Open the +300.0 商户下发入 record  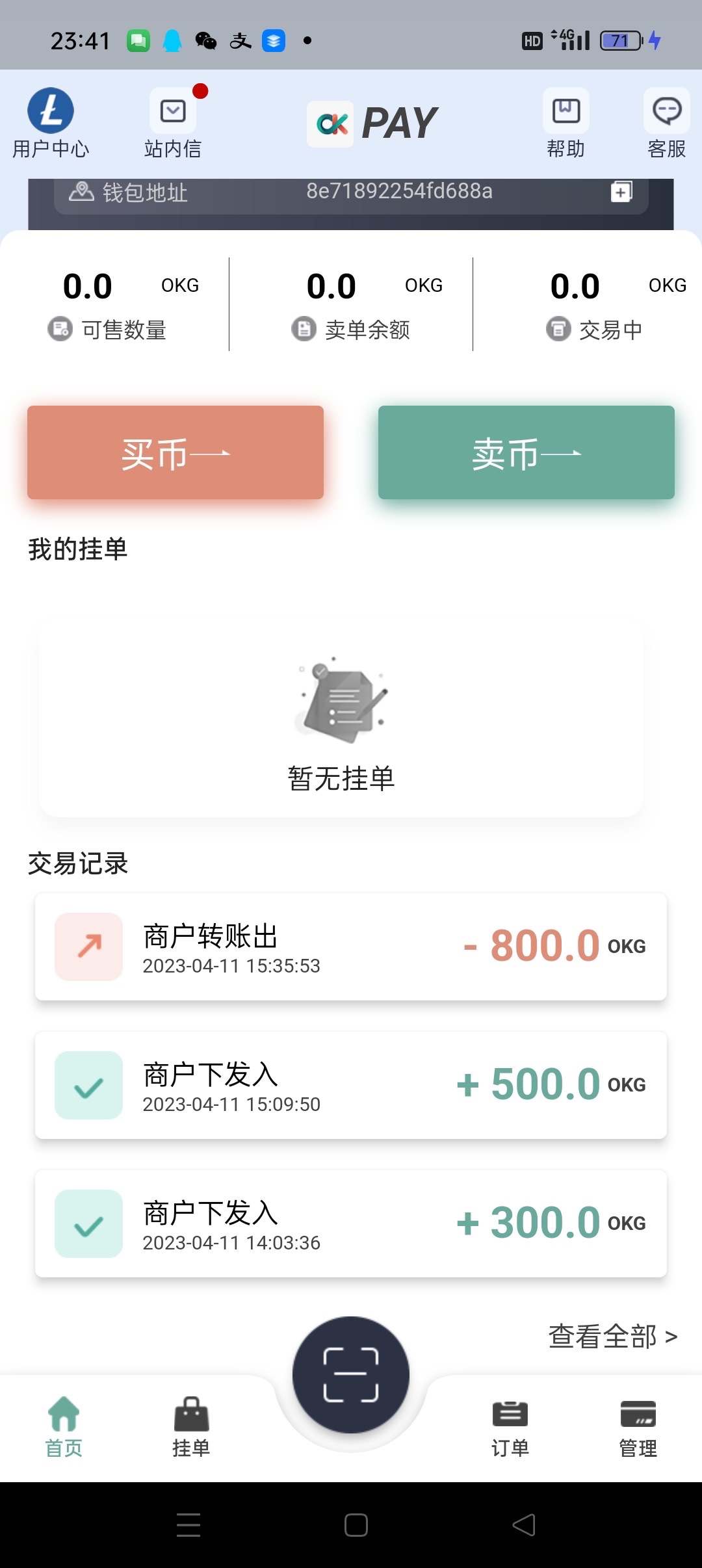pos(351,1223)
